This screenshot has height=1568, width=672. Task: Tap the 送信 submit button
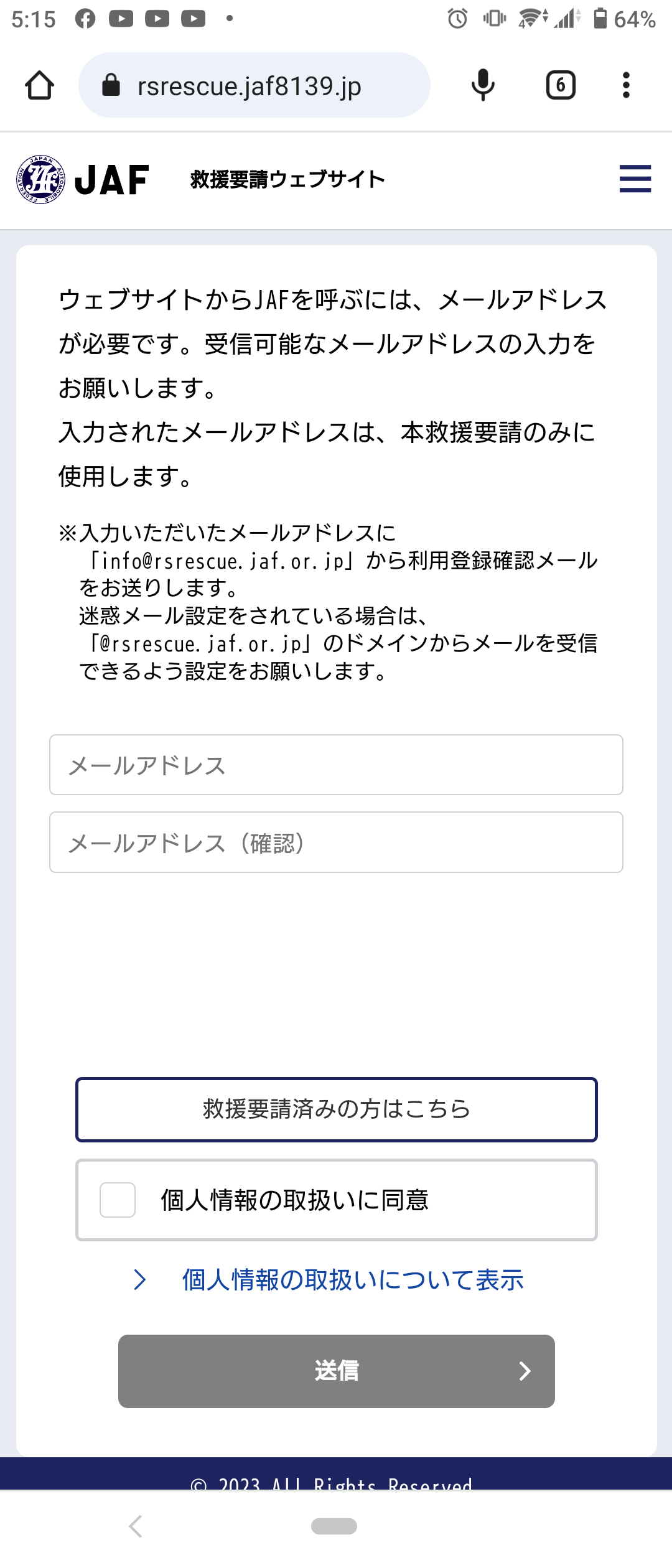point(336,1371)
